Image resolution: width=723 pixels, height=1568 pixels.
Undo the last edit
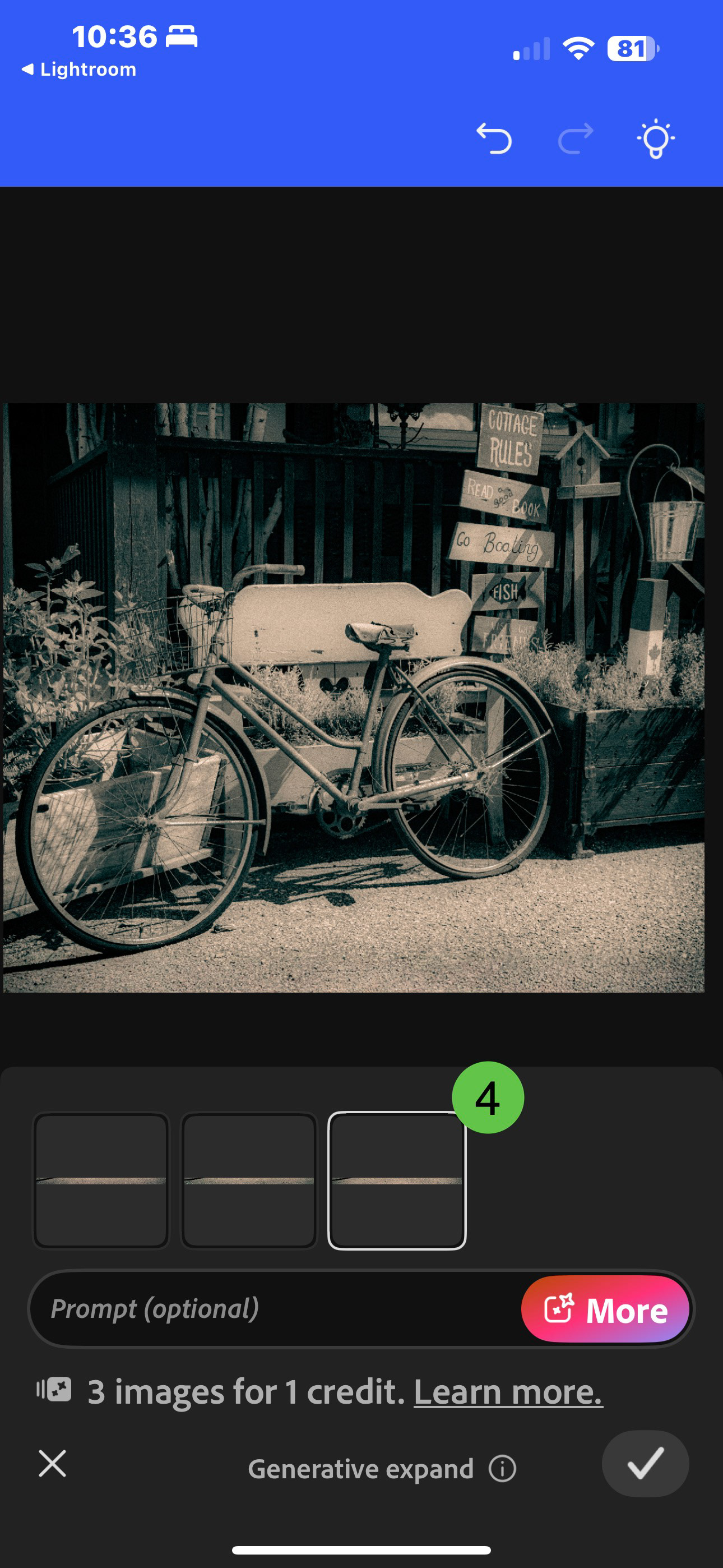[494, 138]
